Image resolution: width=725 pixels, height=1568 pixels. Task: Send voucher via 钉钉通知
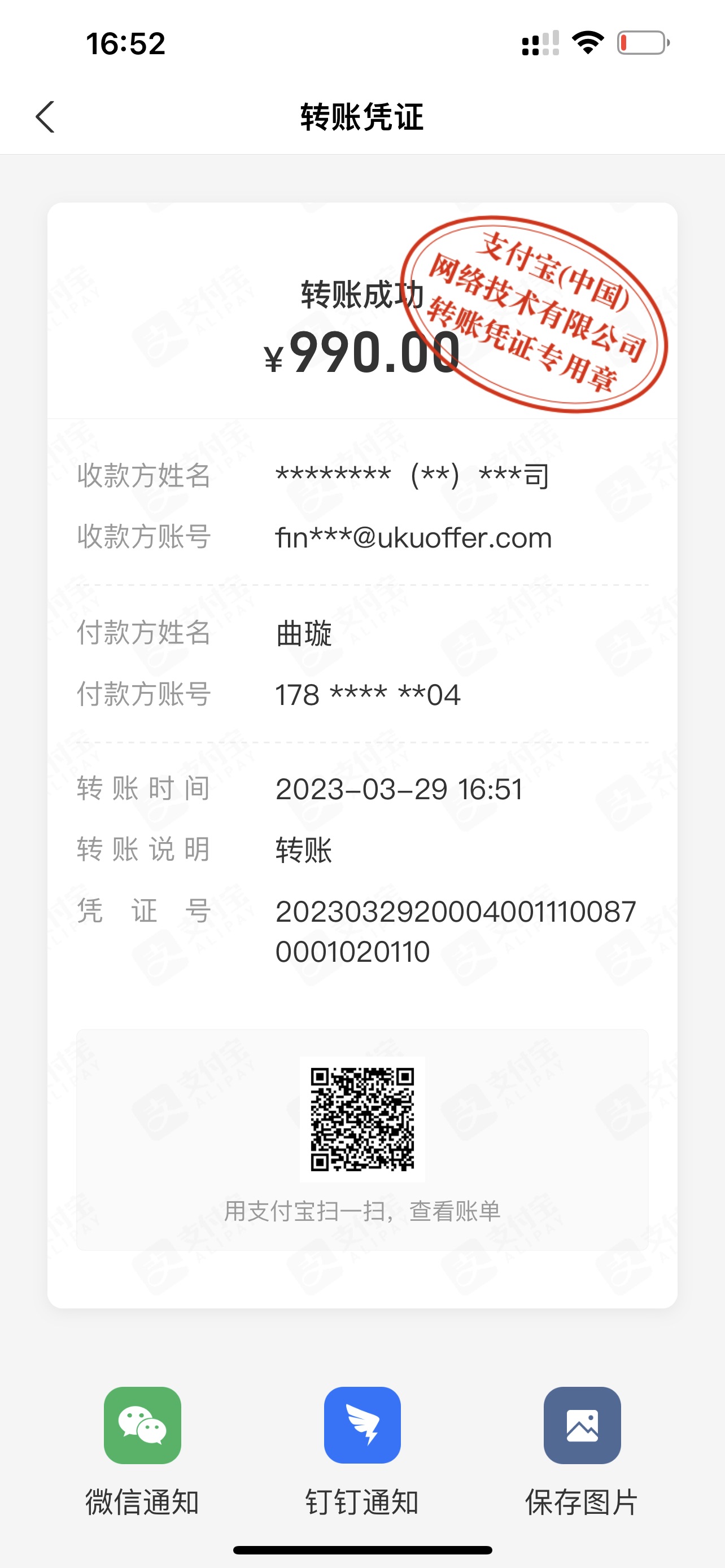coord(362,1426)
